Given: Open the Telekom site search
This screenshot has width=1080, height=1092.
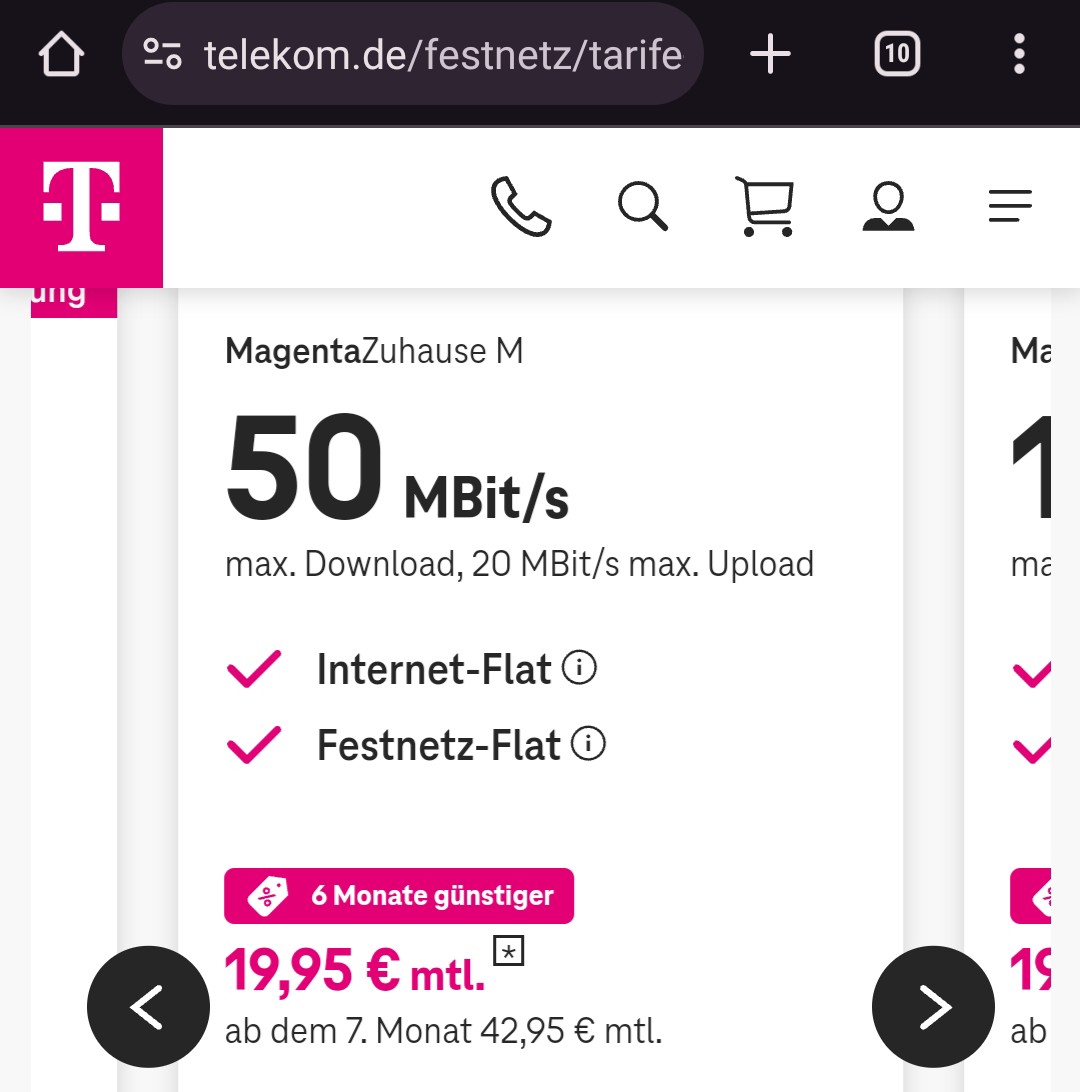Looking at the screenshot, I should click(x=642, y=207).
